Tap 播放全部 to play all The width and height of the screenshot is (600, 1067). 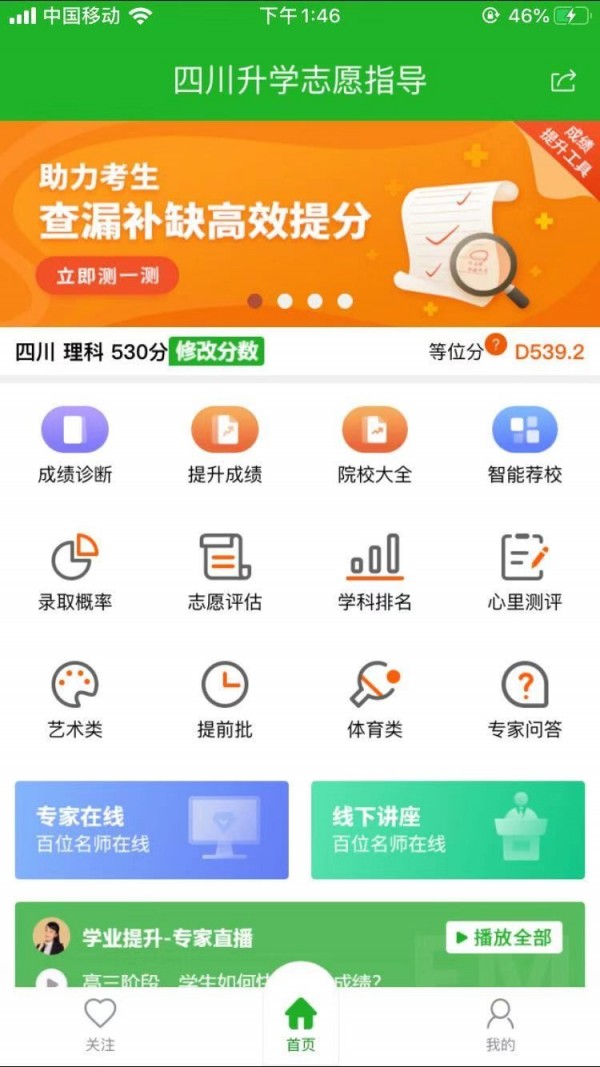coord(504,937)
